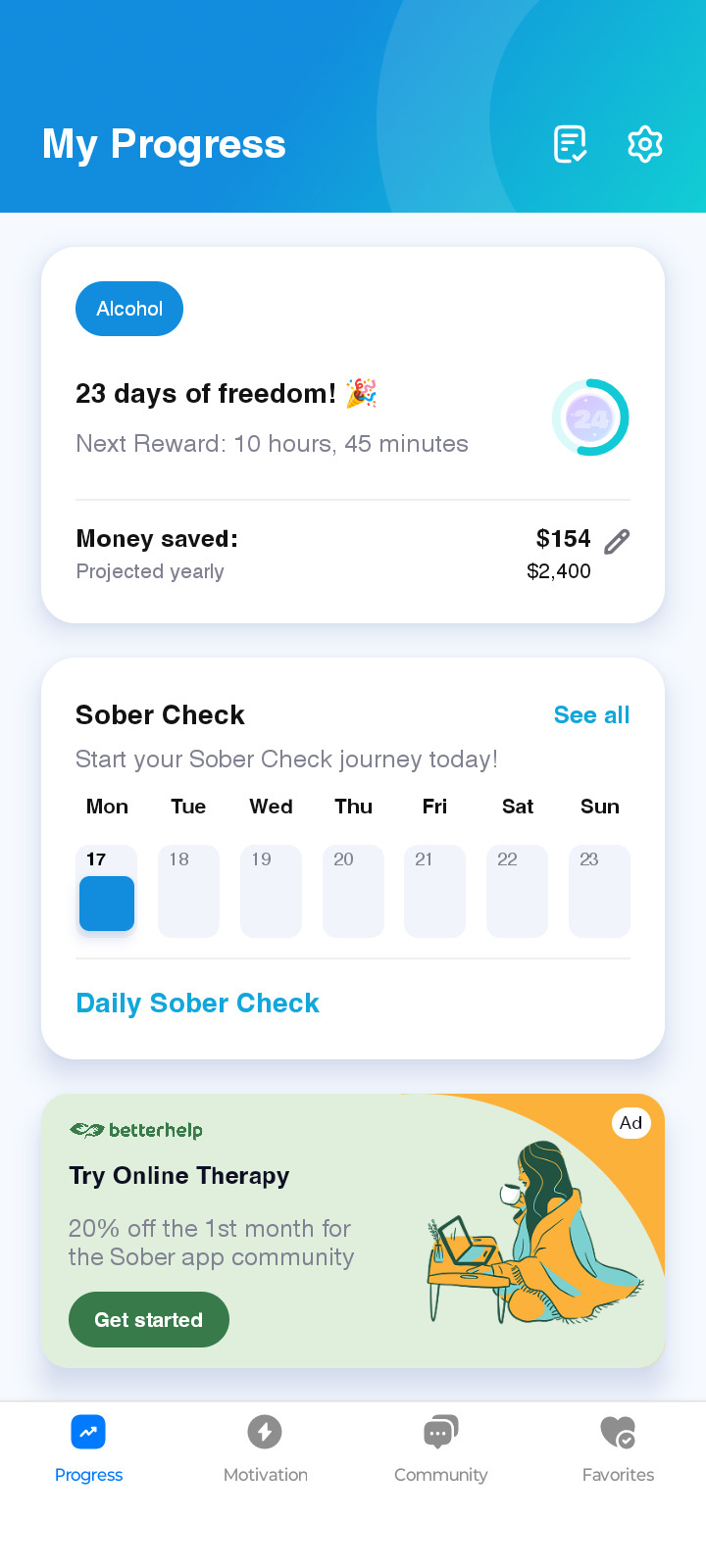Edit money saved amount
The height and width of the screenshot is (1568, 706).
[x=617, y=541]
